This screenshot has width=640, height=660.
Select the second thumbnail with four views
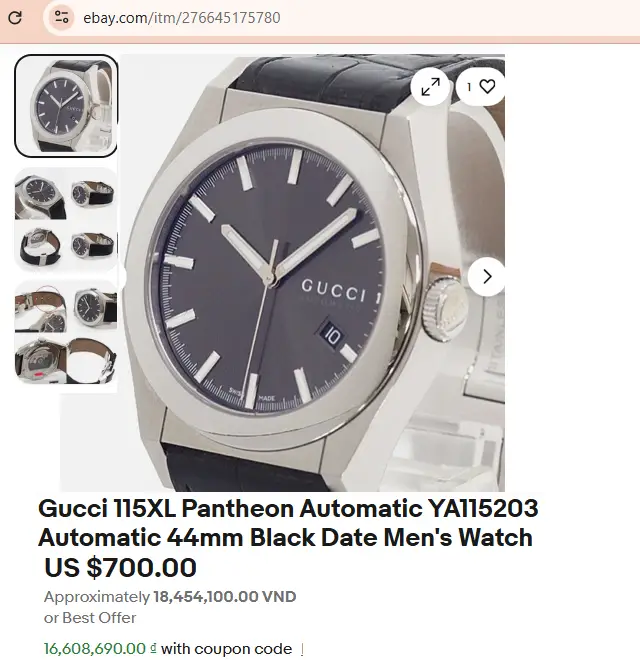pyautogui.click(x=66, y=219)
